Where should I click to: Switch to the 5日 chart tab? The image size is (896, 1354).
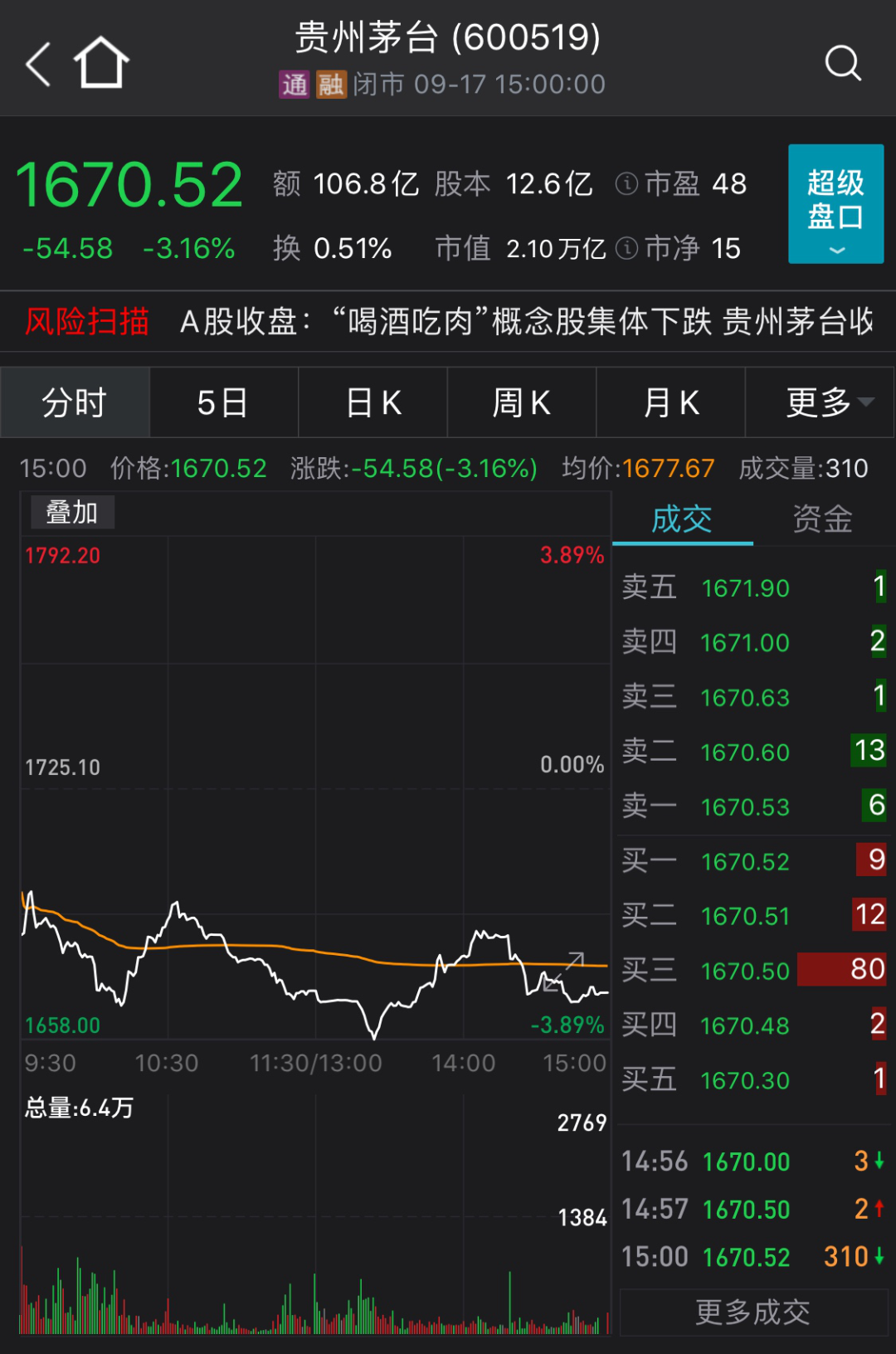223,402
